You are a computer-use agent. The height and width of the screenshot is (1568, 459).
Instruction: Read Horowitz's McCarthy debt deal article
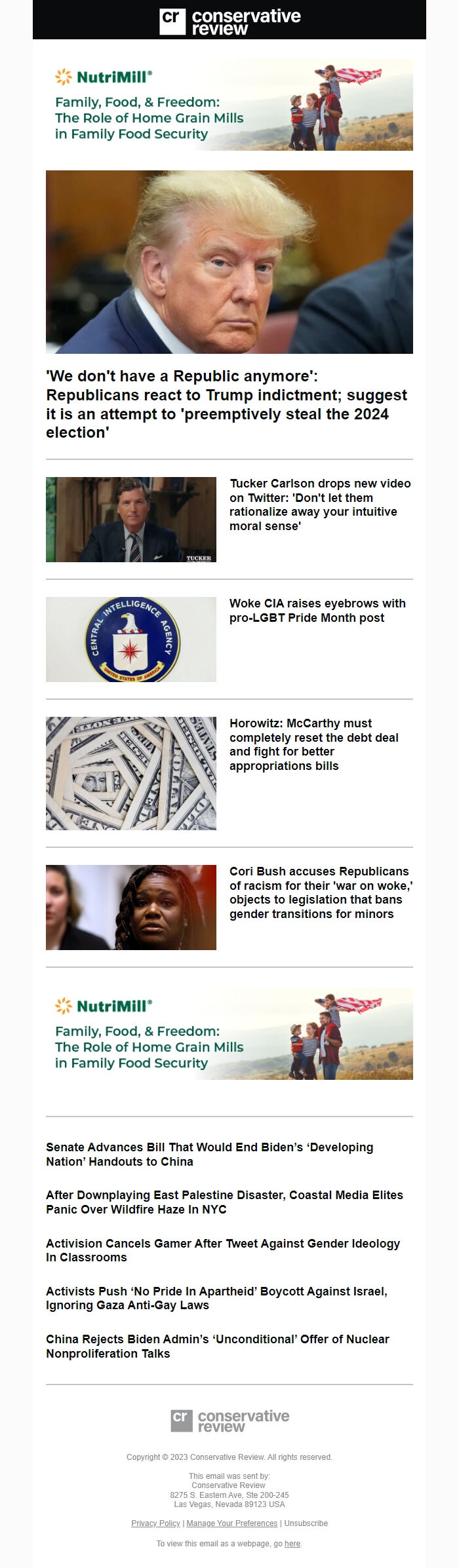coord(313,744)
